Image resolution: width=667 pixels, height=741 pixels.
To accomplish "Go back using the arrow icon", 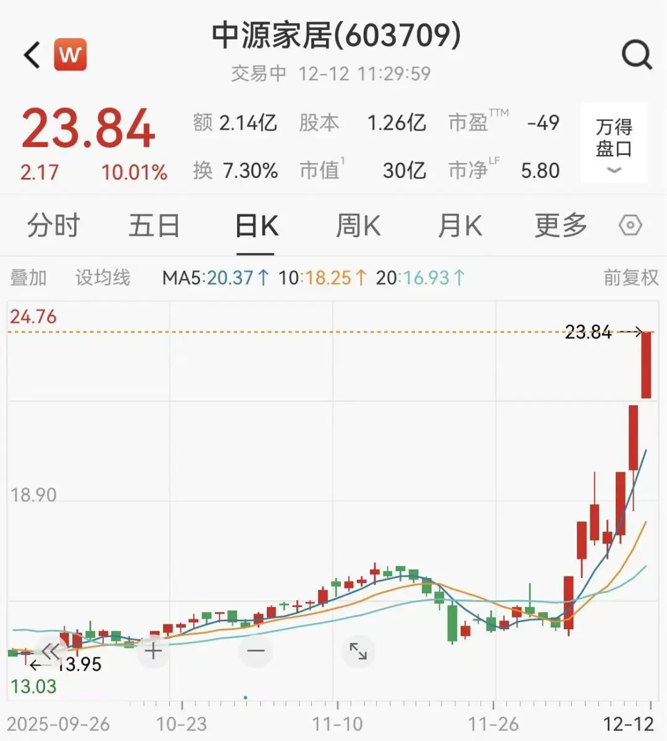I will pos(32,55).
